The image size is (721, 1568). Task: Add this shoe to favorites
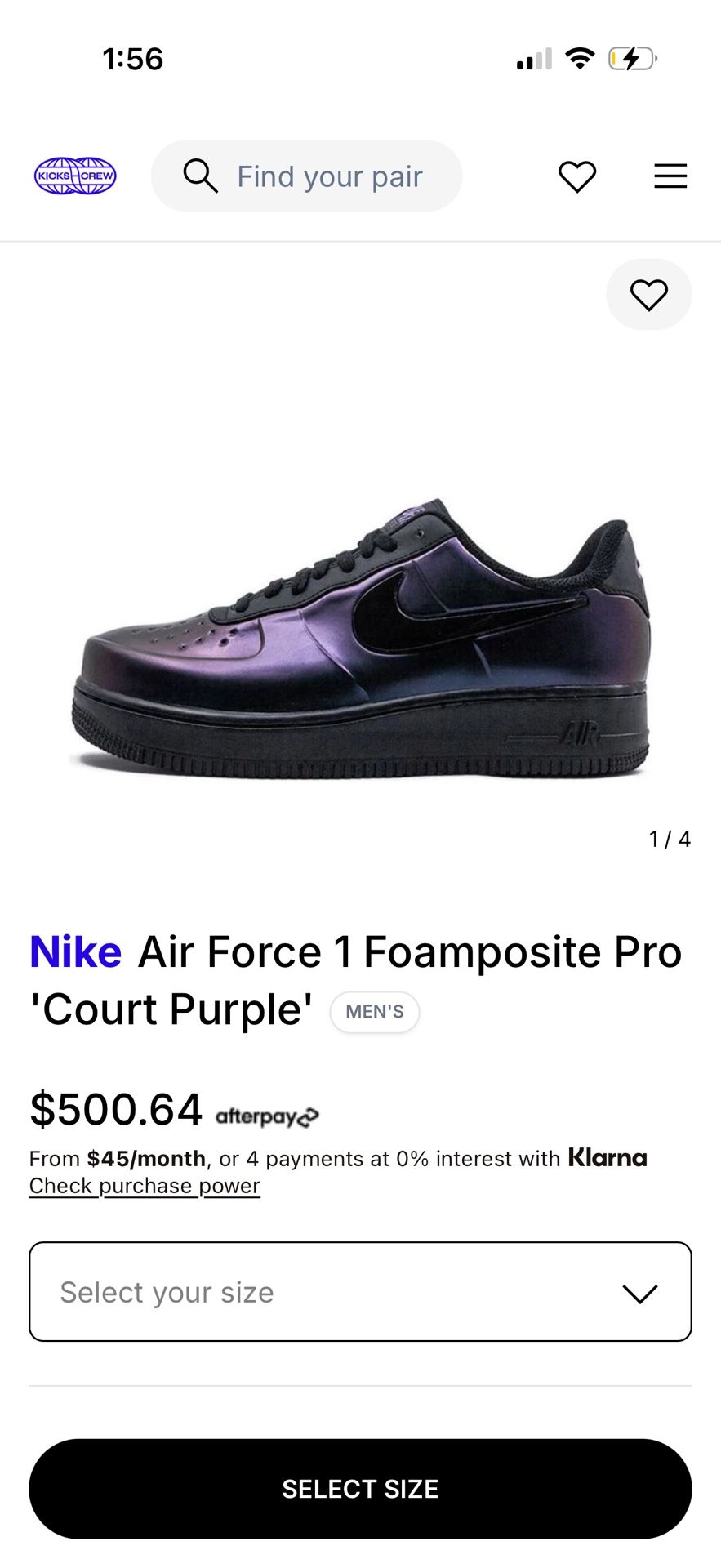[x=648, y=295]
